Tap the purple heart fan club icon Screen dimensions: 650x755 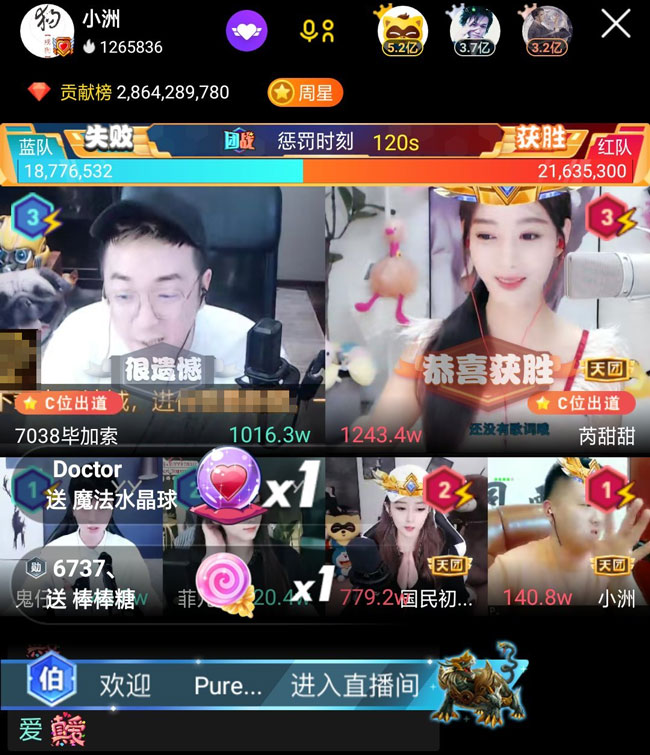tap(246, 30)
